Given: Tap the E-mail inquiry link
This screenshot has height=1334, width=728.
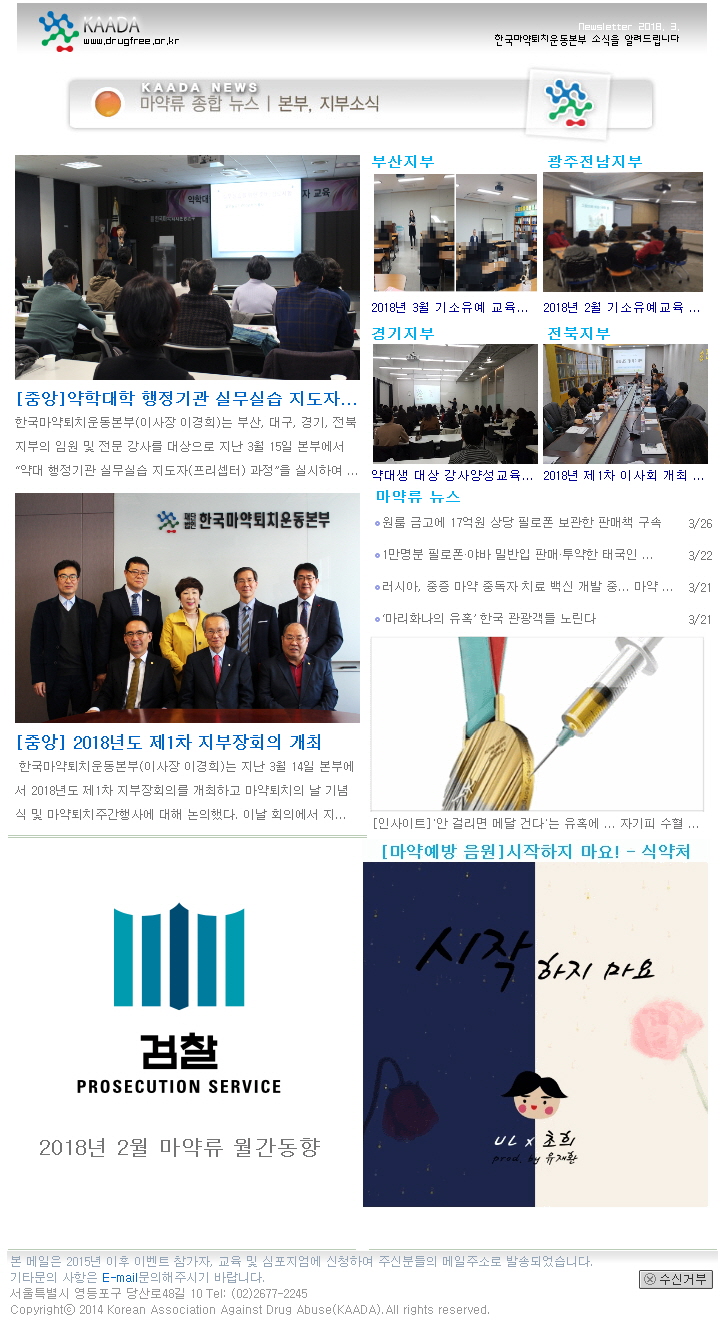Looking at the screenshot, I should click(119, 1277).
